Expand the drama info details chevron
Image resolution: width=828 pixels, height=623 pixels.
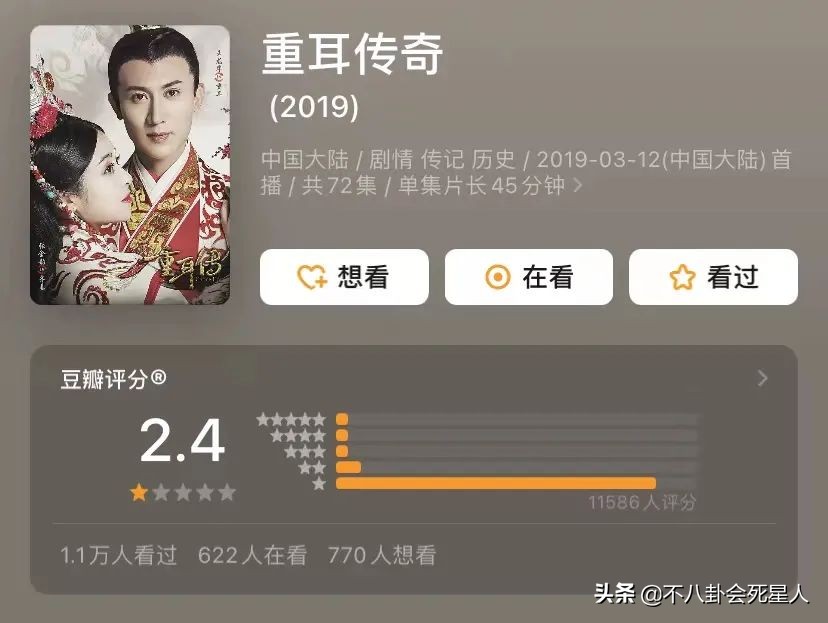coord(577,186)
